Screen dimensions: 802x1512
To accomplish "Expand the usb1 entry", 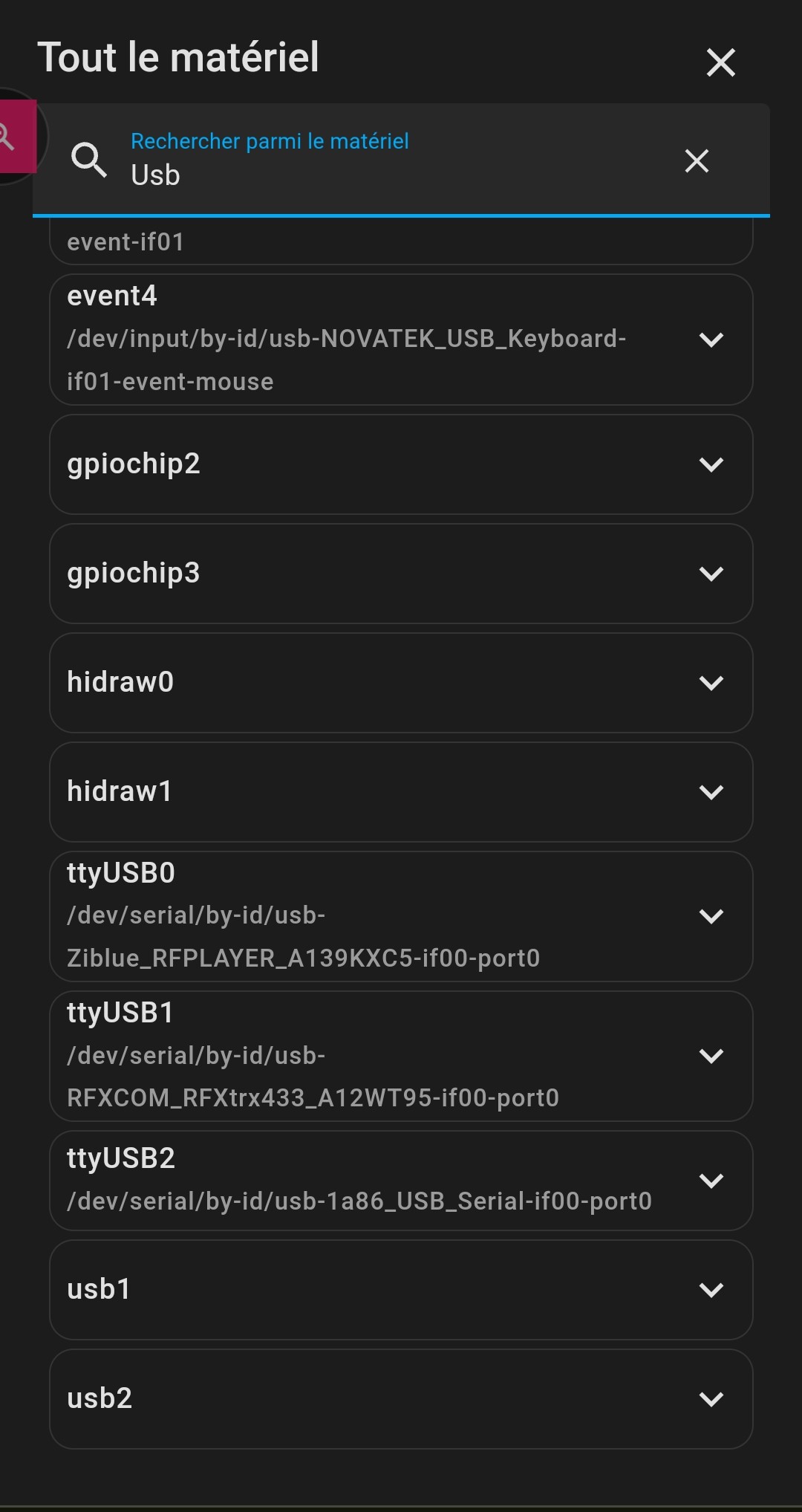I will 401,1290.
